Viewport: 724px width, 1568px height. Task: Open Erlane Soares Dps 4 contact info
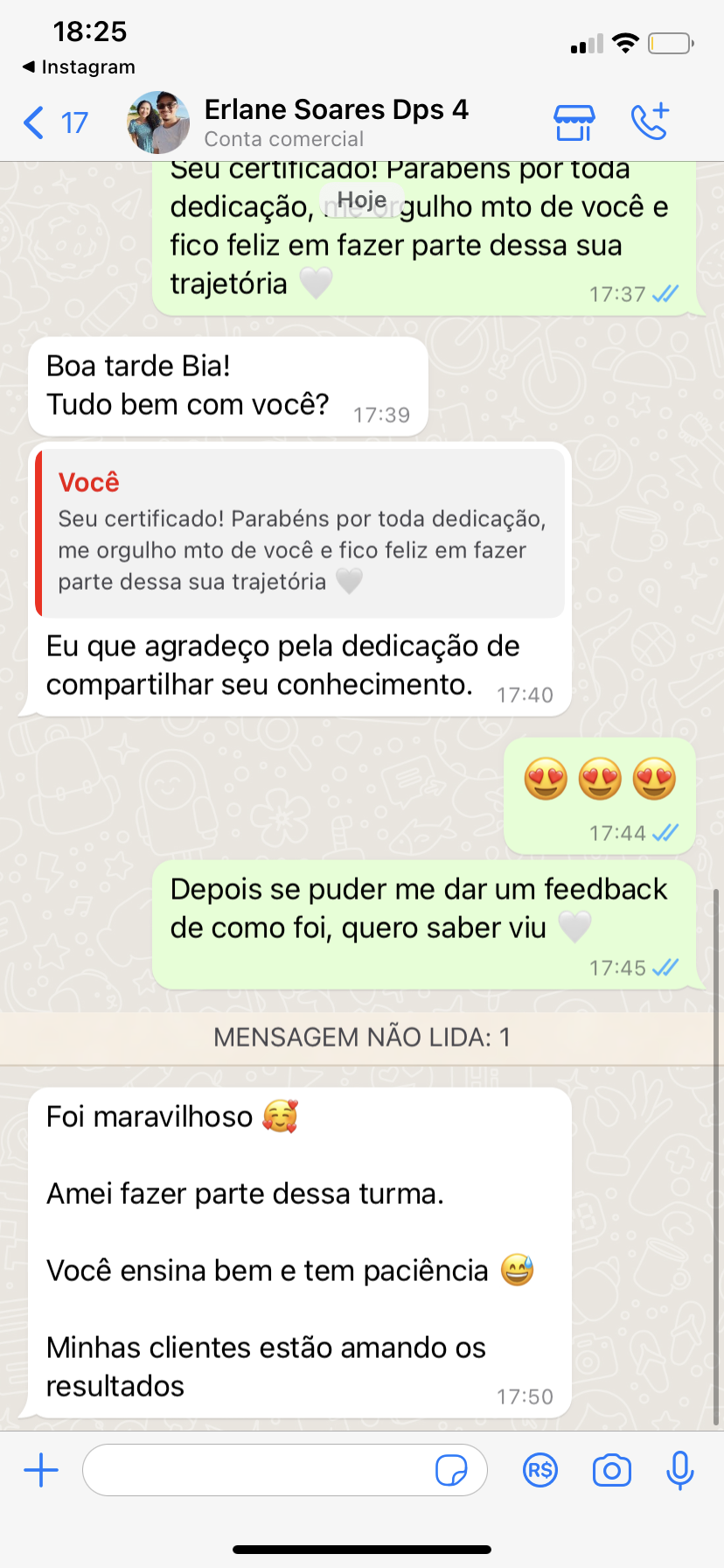336,122
